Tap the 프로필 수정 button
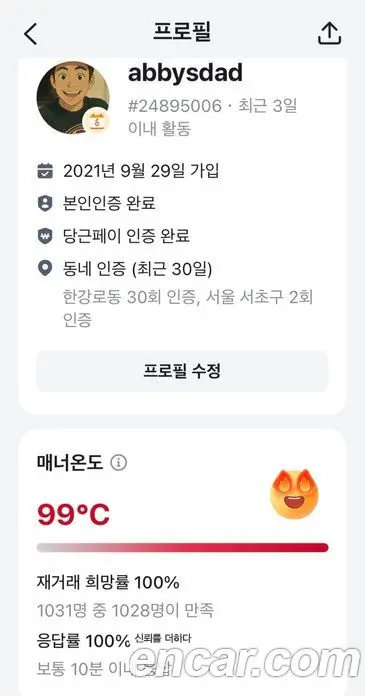 pyautogui.click(x=182, y=371)
